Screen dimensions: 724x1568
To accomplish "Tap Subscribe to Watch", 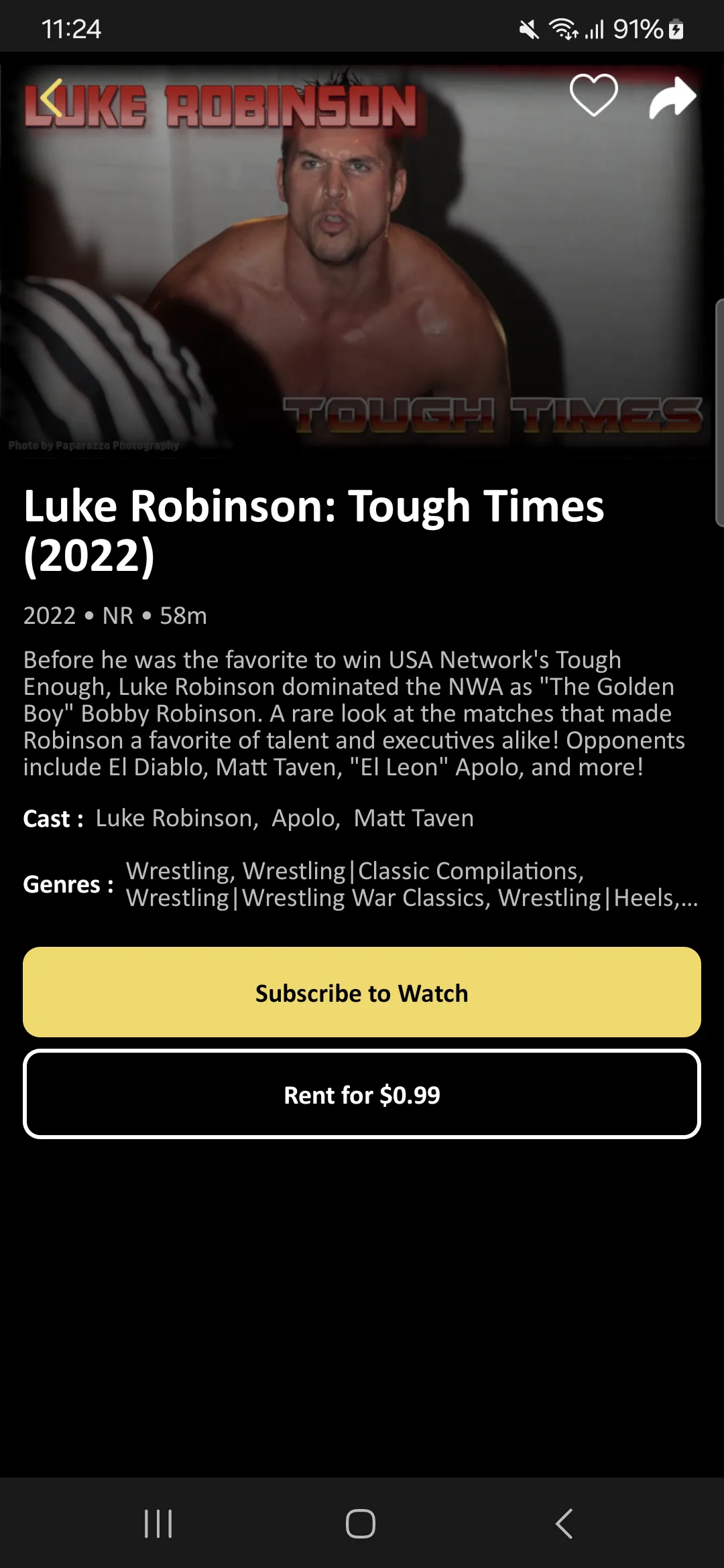I will [x=362, y=992].
